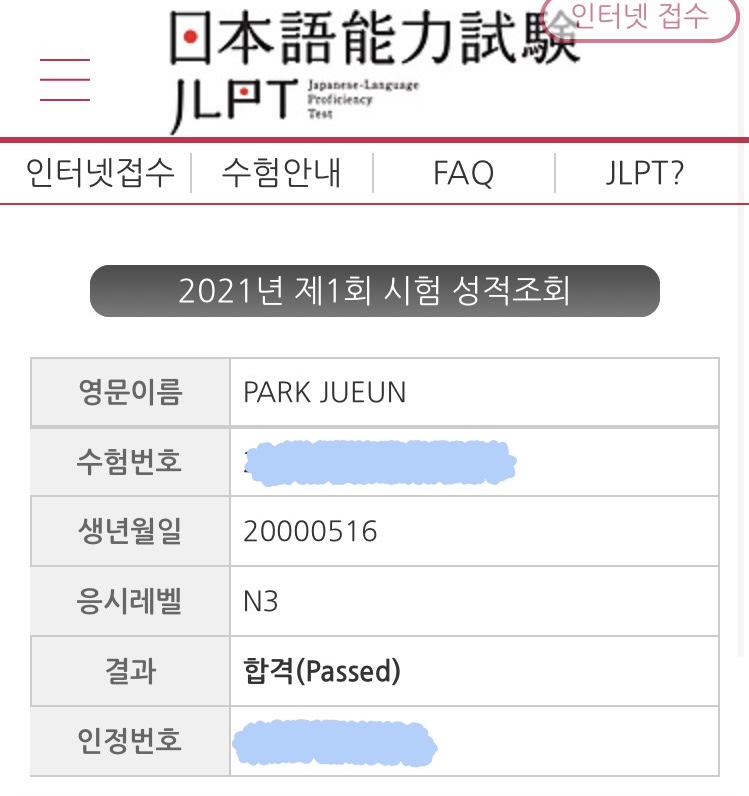Go to the 인터넷접수 navigation tab
749x796 pixels.
pyautogui.click(x=100, y=173)
